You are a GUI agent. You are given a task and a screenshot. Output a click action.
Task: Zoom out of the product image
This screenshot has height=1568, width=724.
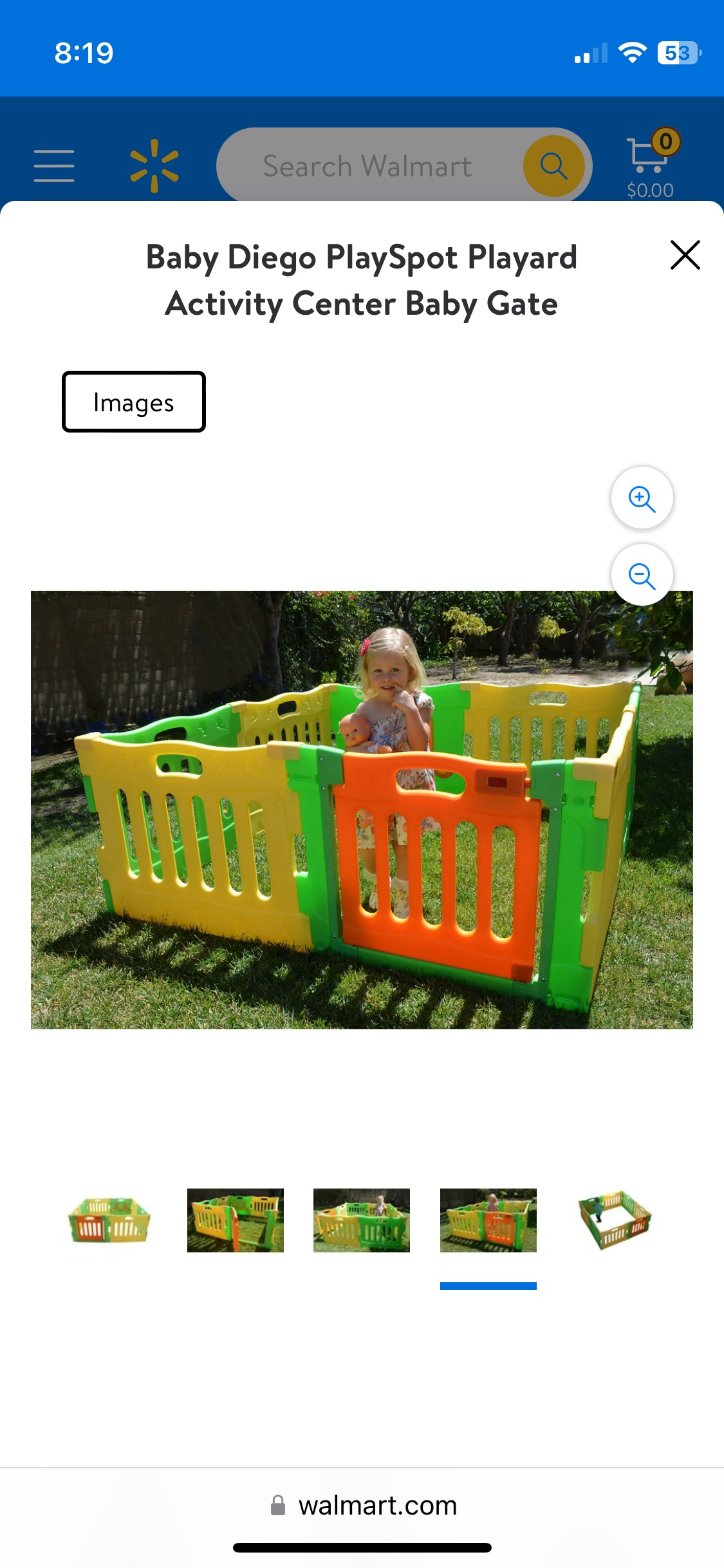coord(642,575)
